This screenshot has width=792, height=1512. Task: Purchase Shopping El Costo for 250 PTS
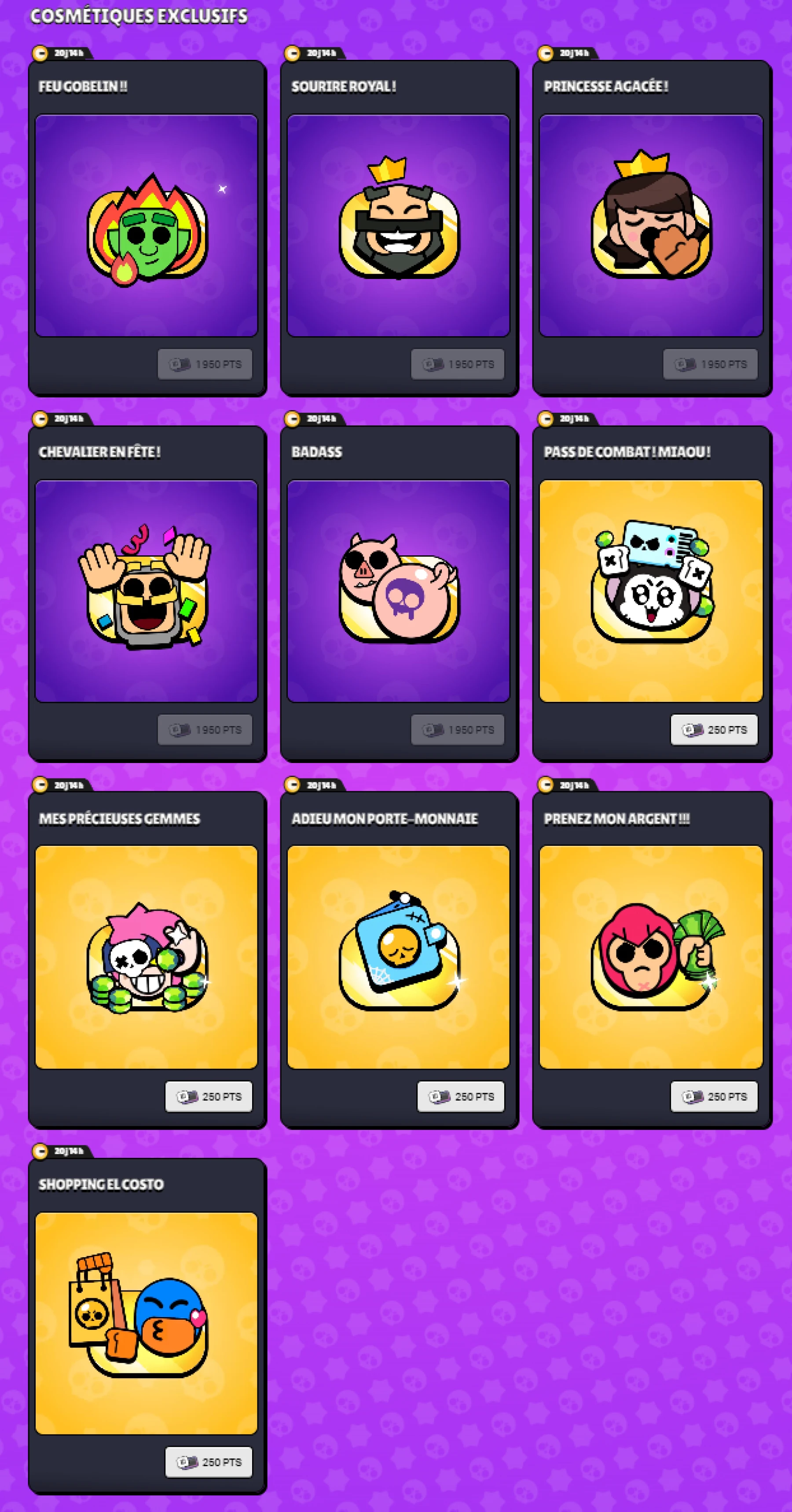point(209,1462)
